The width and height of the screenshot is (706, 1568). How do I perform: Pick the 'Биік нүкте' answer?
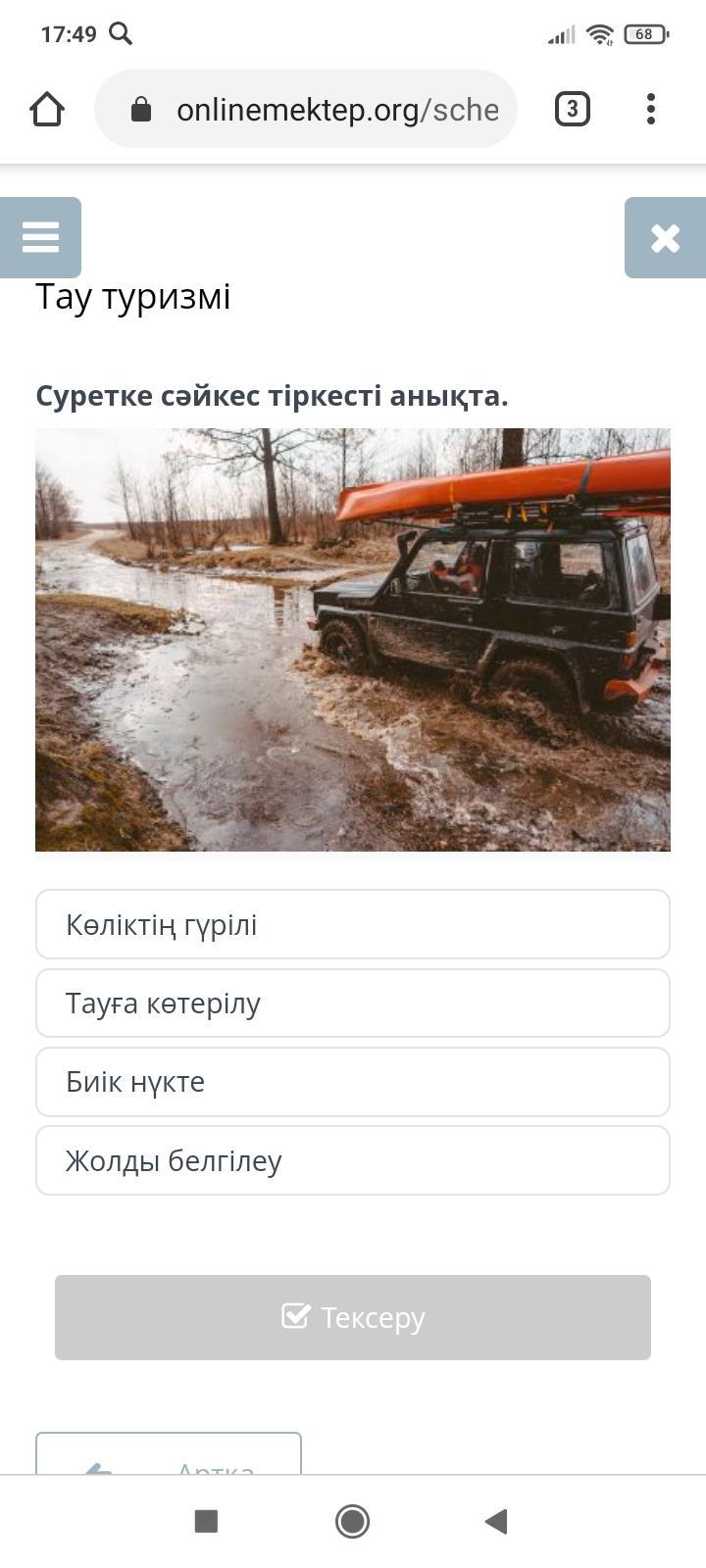[353, 1082]
